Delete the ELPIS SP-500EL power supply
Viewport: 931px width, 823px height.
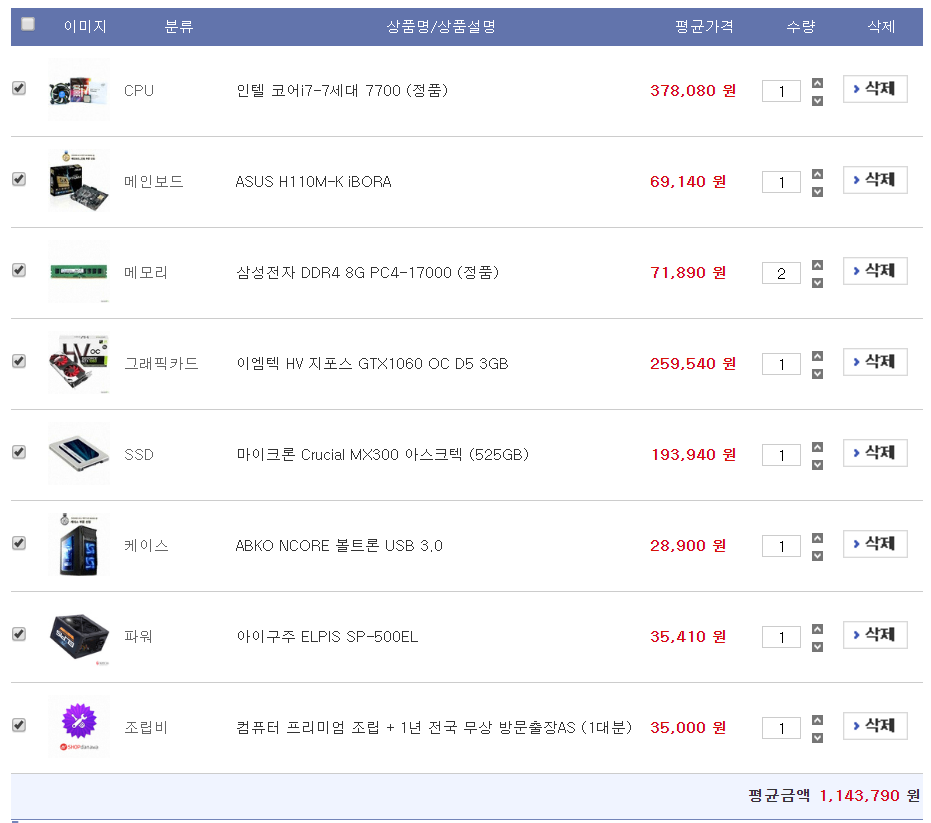[874, 635]
